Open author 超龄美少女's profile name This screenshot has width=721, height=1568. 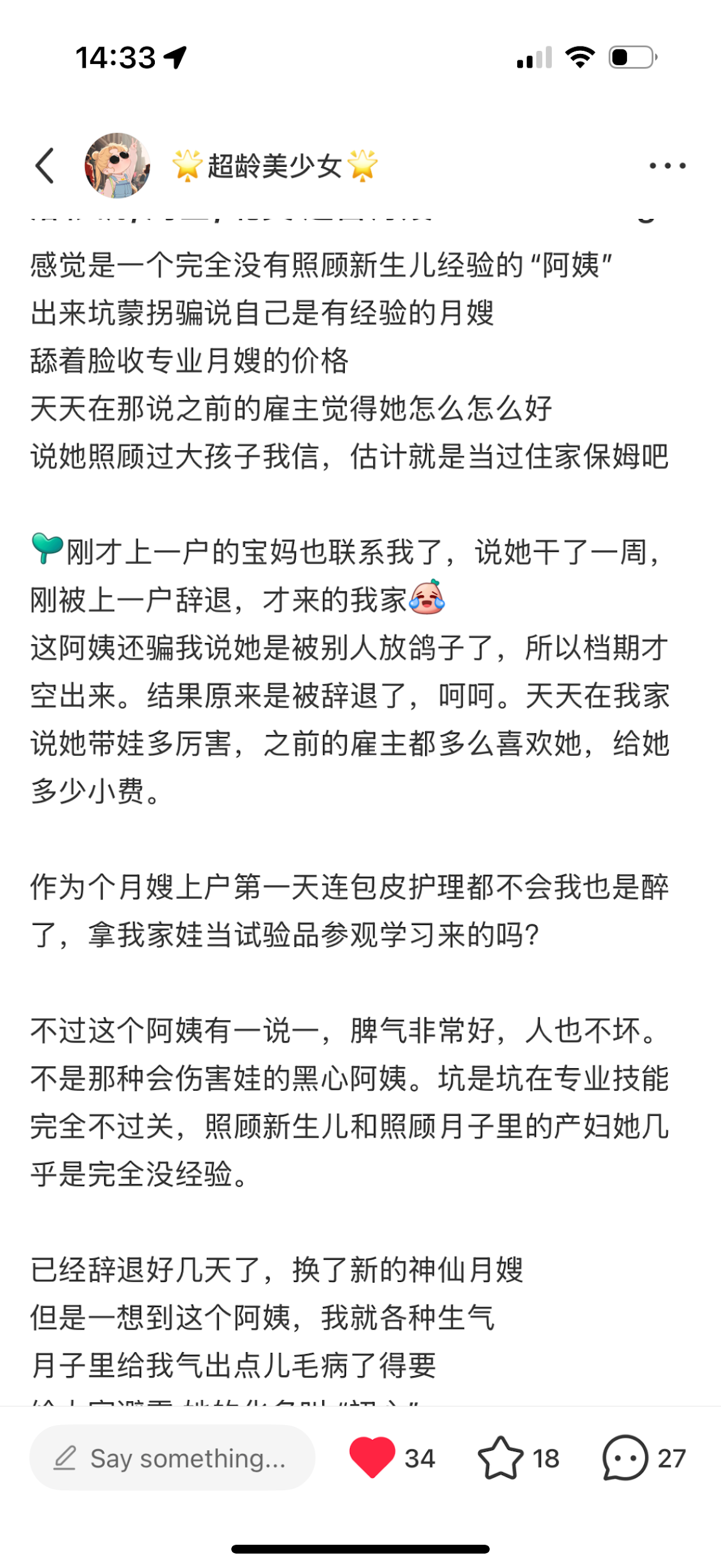click(275, 166)
